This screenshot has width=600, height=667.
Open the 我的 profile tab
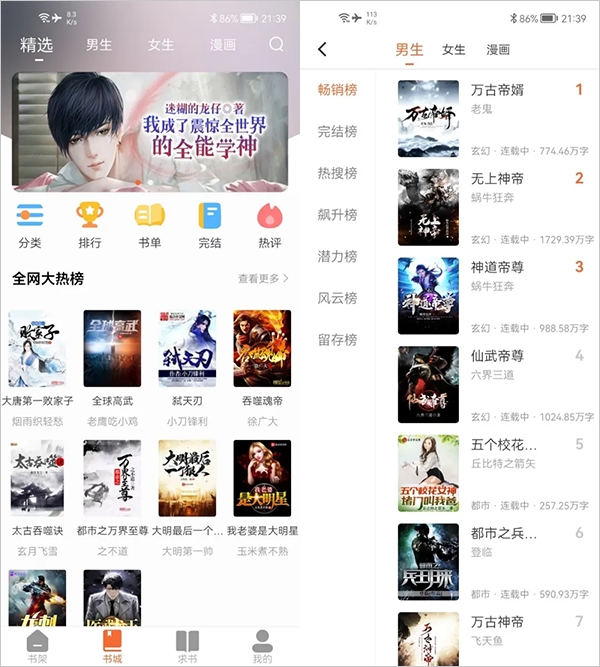pyautogui.click(x=262, y=646)
